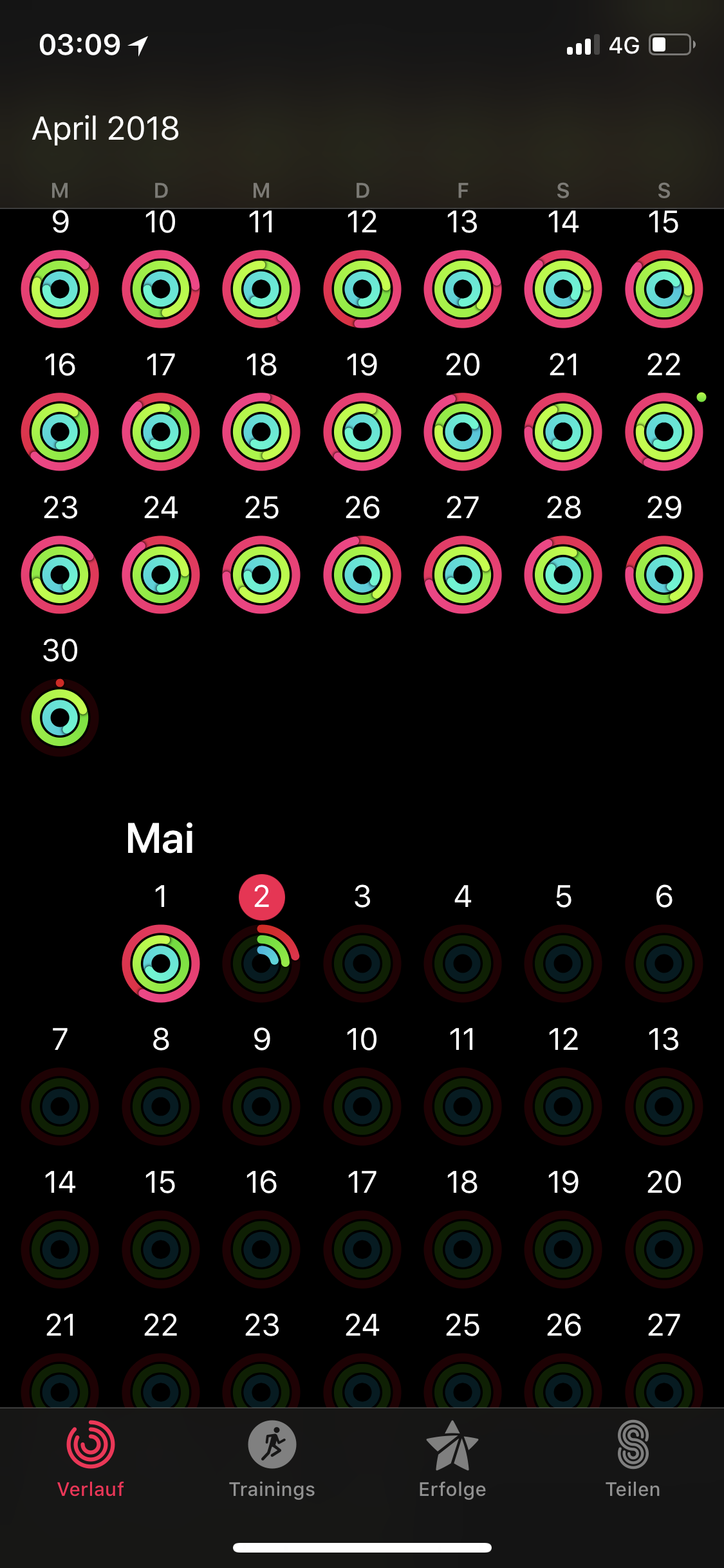Open today's activity rings for 2 Mai
The height and width of the screenshot is (1568, 724).
click(x=261, y=963)
